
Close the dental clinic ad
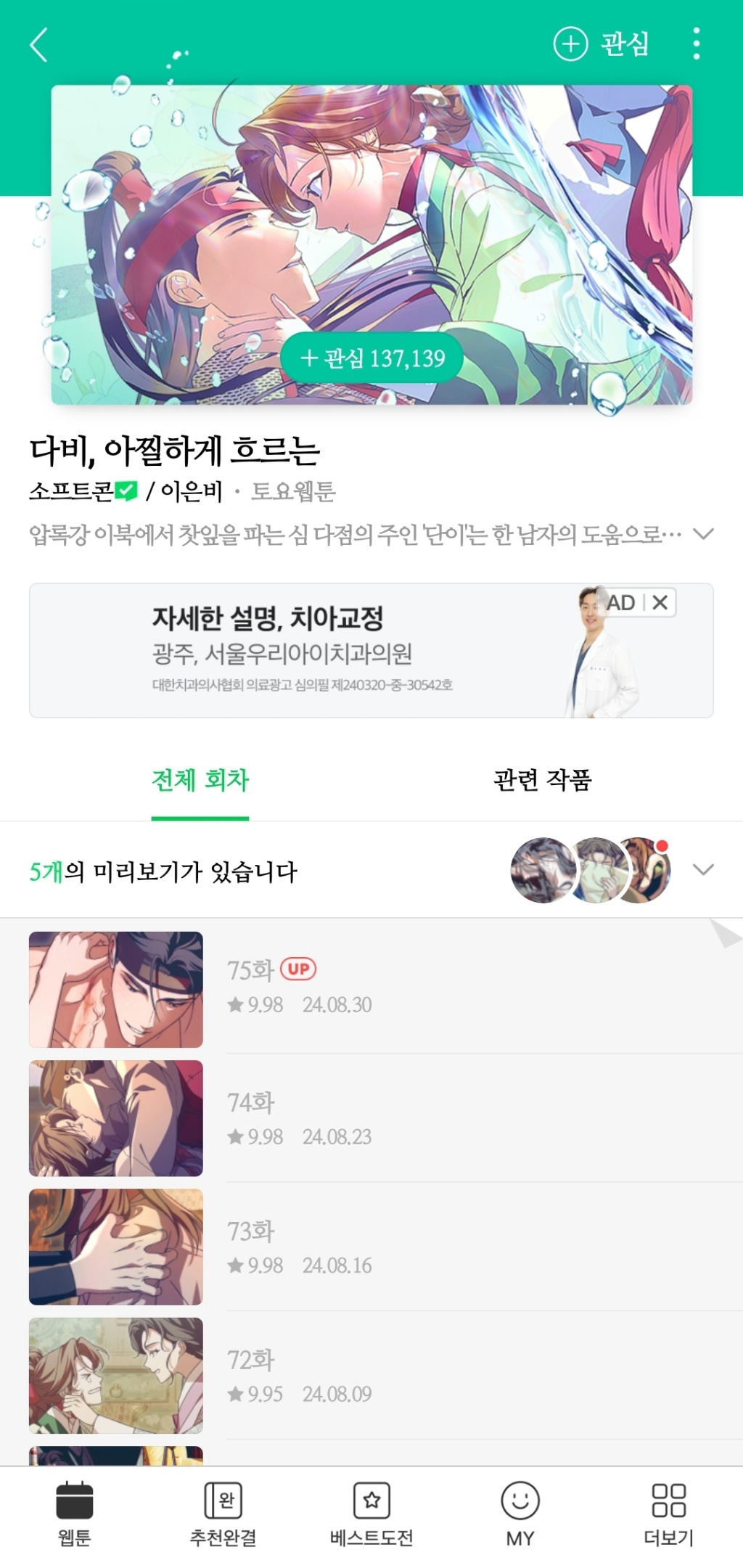tap(660, 603)
